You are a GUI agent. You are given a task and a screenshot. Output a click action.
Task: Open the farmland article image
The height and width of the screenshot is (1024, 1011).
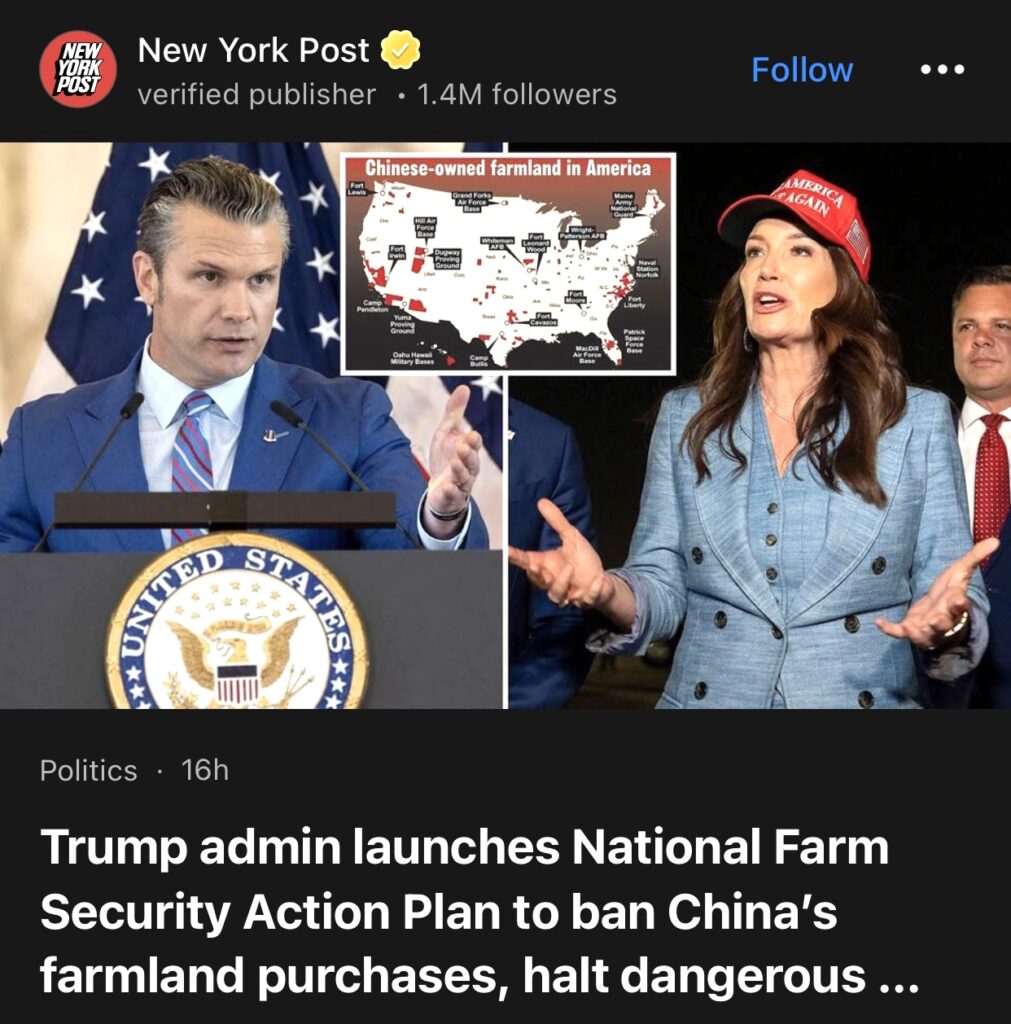pyautogui.click(x=505, y=425)
